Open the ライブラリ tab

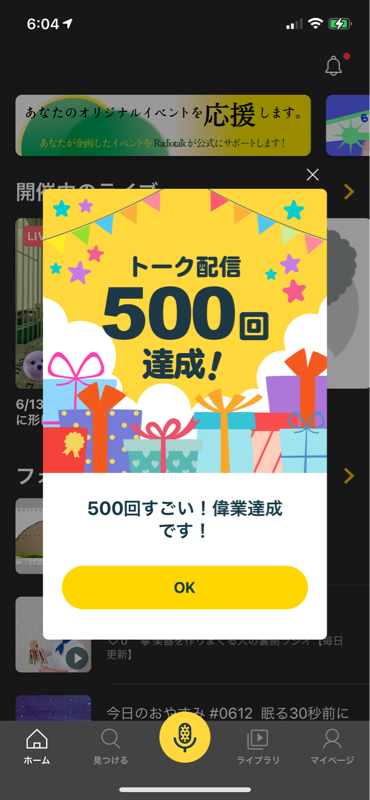[x=258, y=746]
